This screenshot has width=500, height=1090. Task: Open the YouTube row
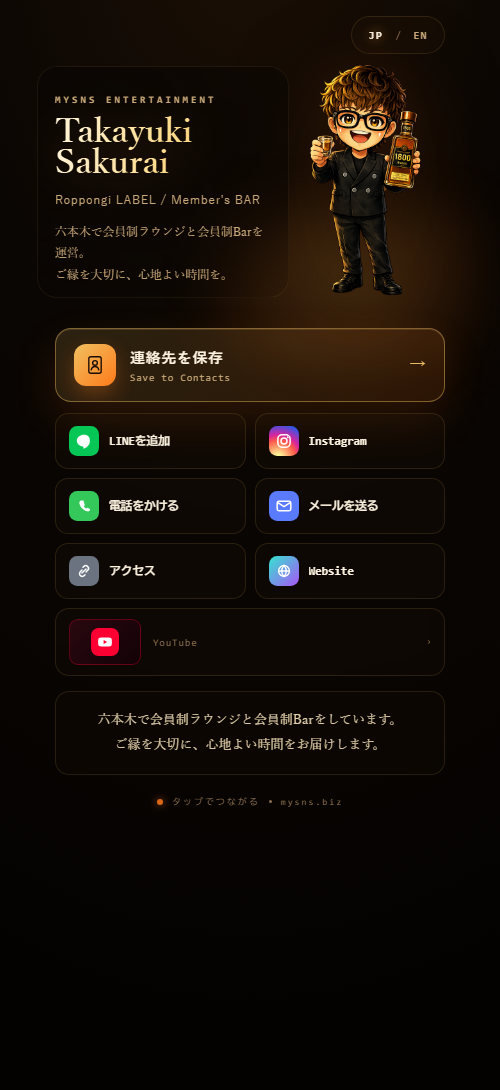(250, 642)
